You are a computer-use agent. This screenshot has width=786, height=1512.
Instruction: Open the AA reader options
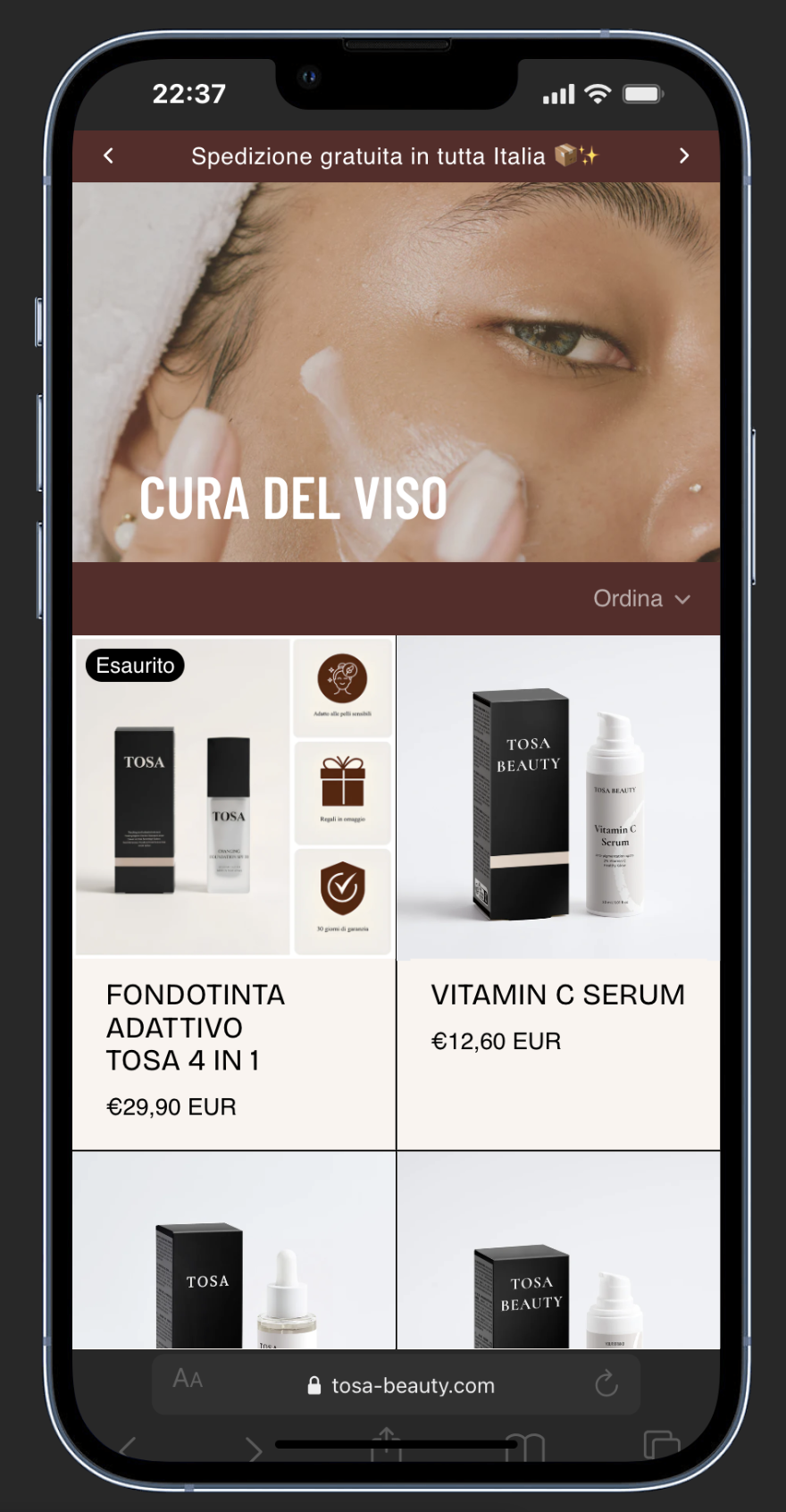tap(188, 1379)
